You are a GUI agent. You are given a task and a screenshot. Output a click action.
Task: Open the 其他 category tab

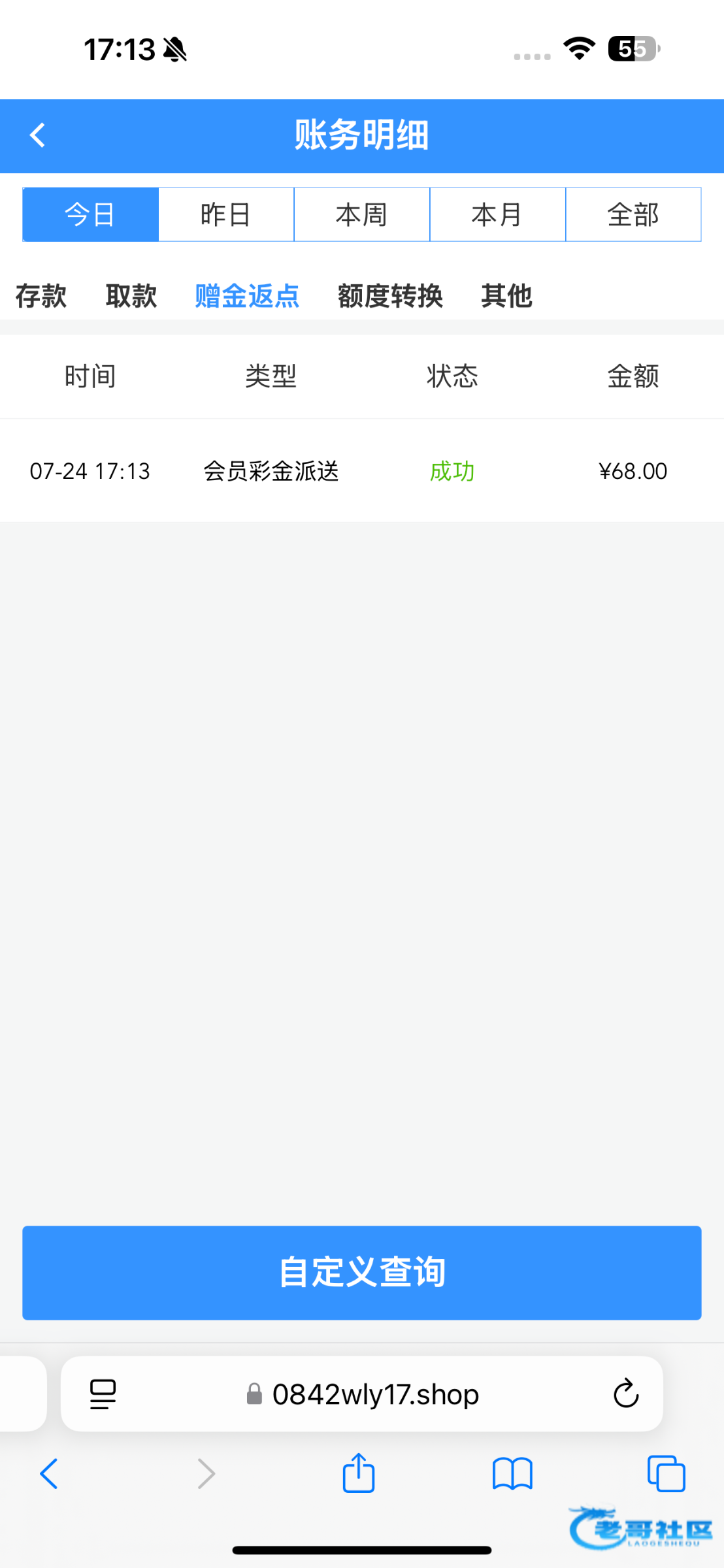click(x=506, y=296)
